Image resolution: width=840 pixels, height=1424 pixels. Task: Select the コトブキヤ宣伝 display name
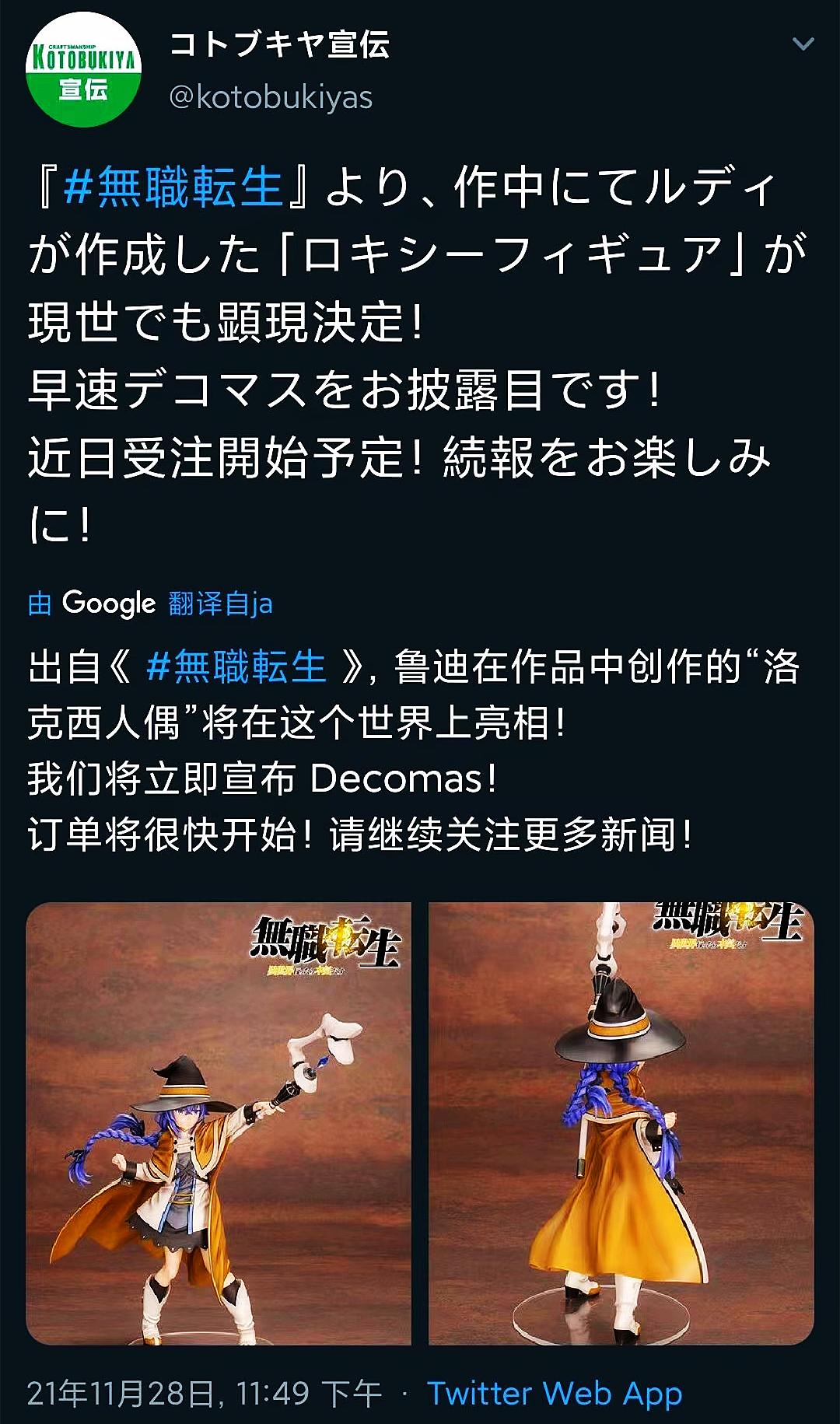[x=280, y=47]
